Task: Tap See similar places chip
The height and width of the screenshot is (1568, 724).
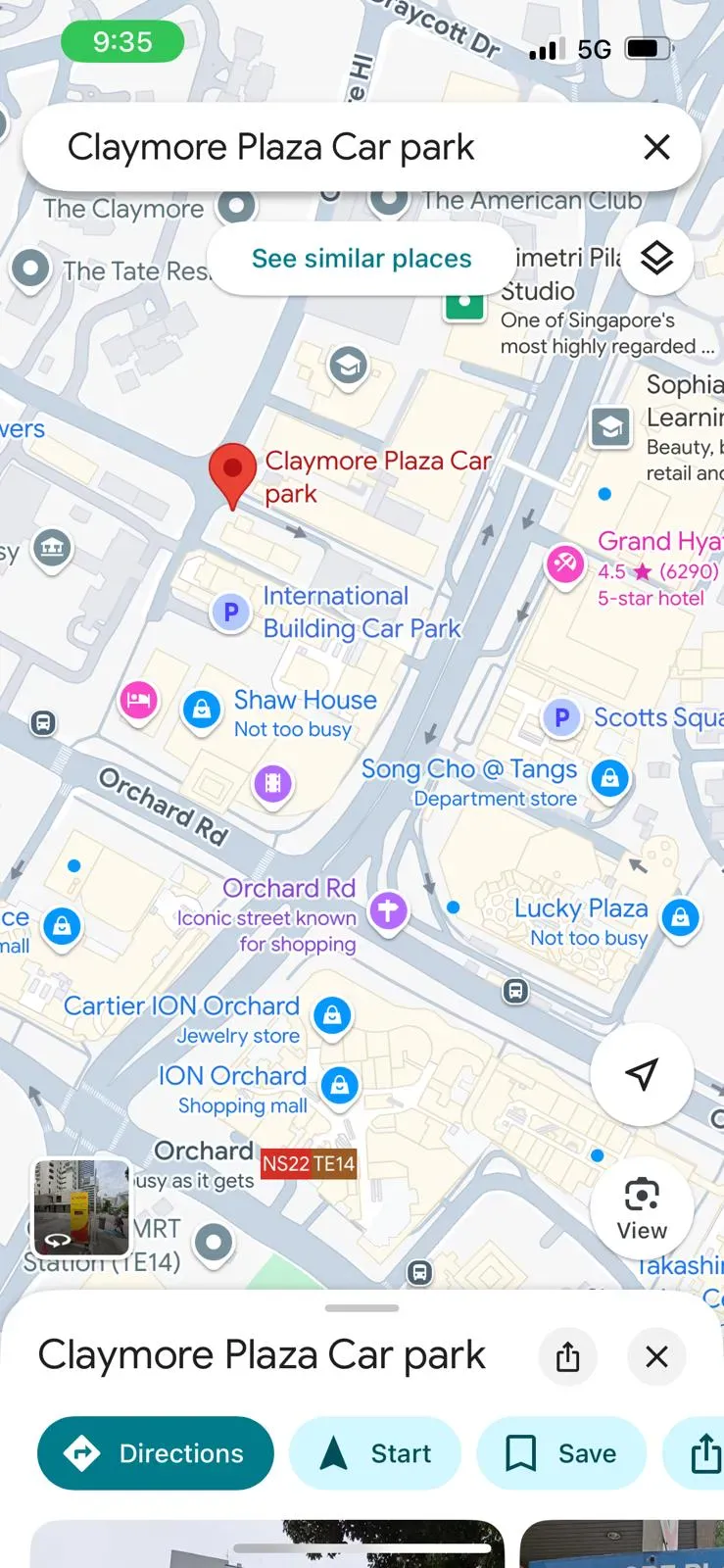Action: pyautogui.click(x=362, y=259)
